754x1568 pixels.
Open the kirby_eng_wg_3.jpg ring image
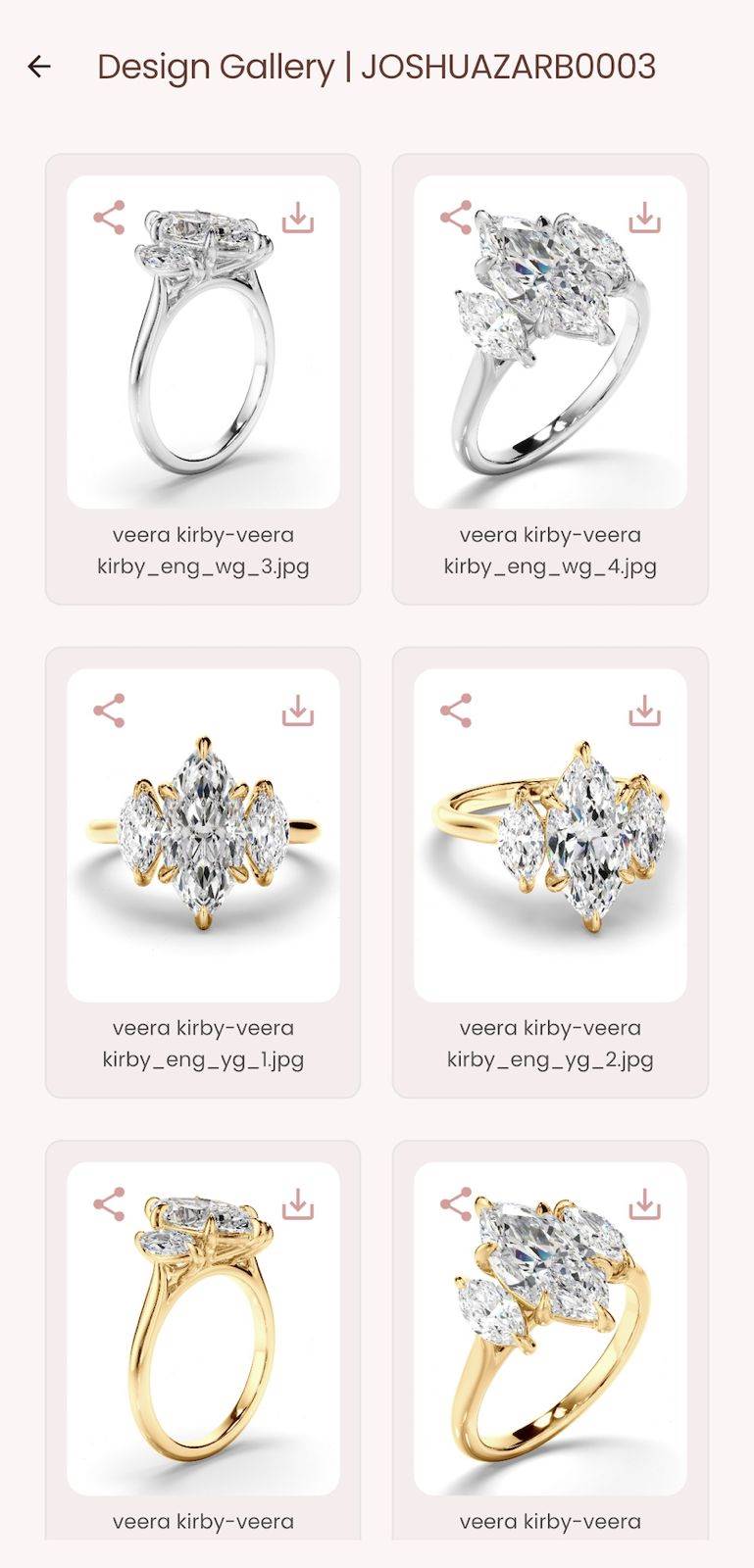coord(203,353)
